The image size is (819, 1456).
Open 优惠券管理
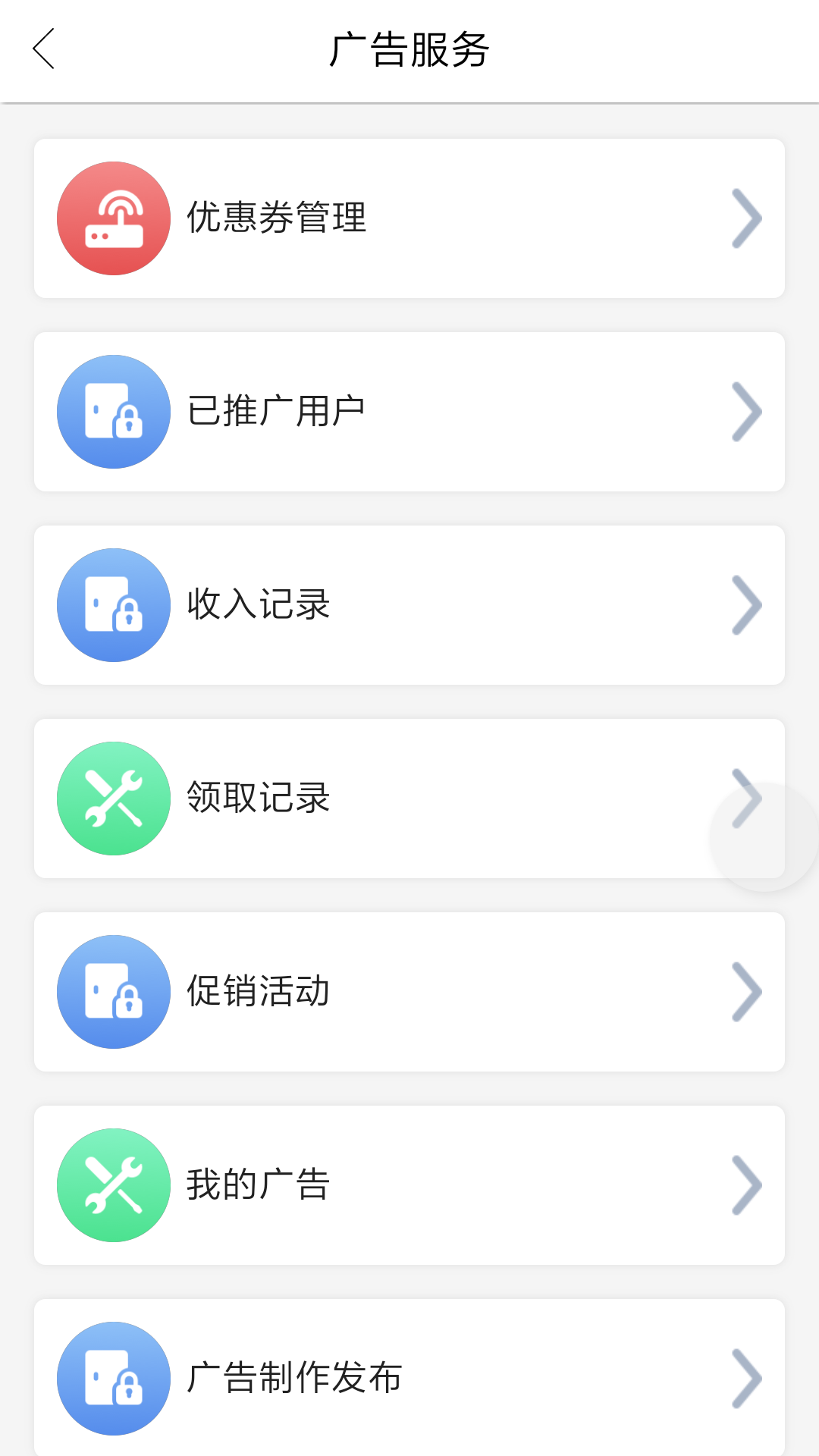click(409, 218)
